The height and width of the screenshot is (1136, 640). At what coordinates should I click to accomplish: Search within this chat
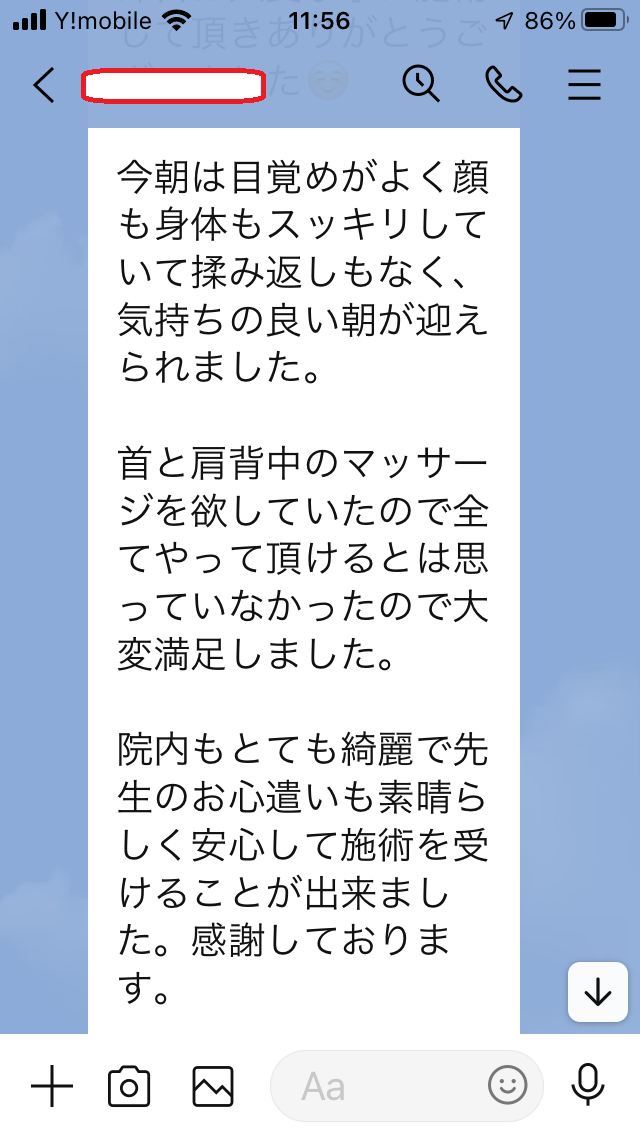421,85
